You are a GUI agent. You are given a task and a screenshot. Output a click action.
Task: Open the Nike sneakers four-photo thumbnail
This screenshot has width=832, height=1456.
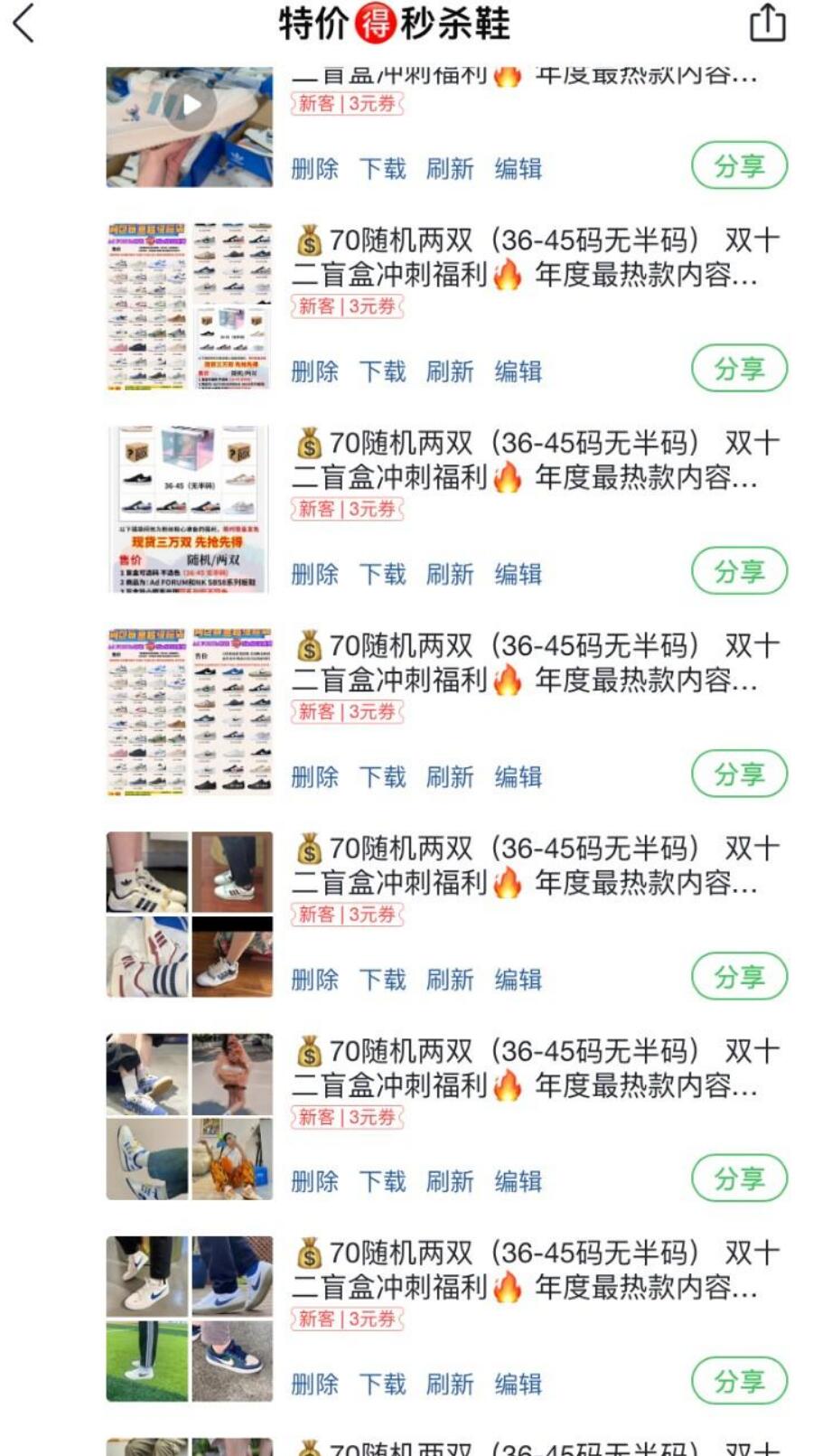pyautogui.click(x=189, y=1319)
